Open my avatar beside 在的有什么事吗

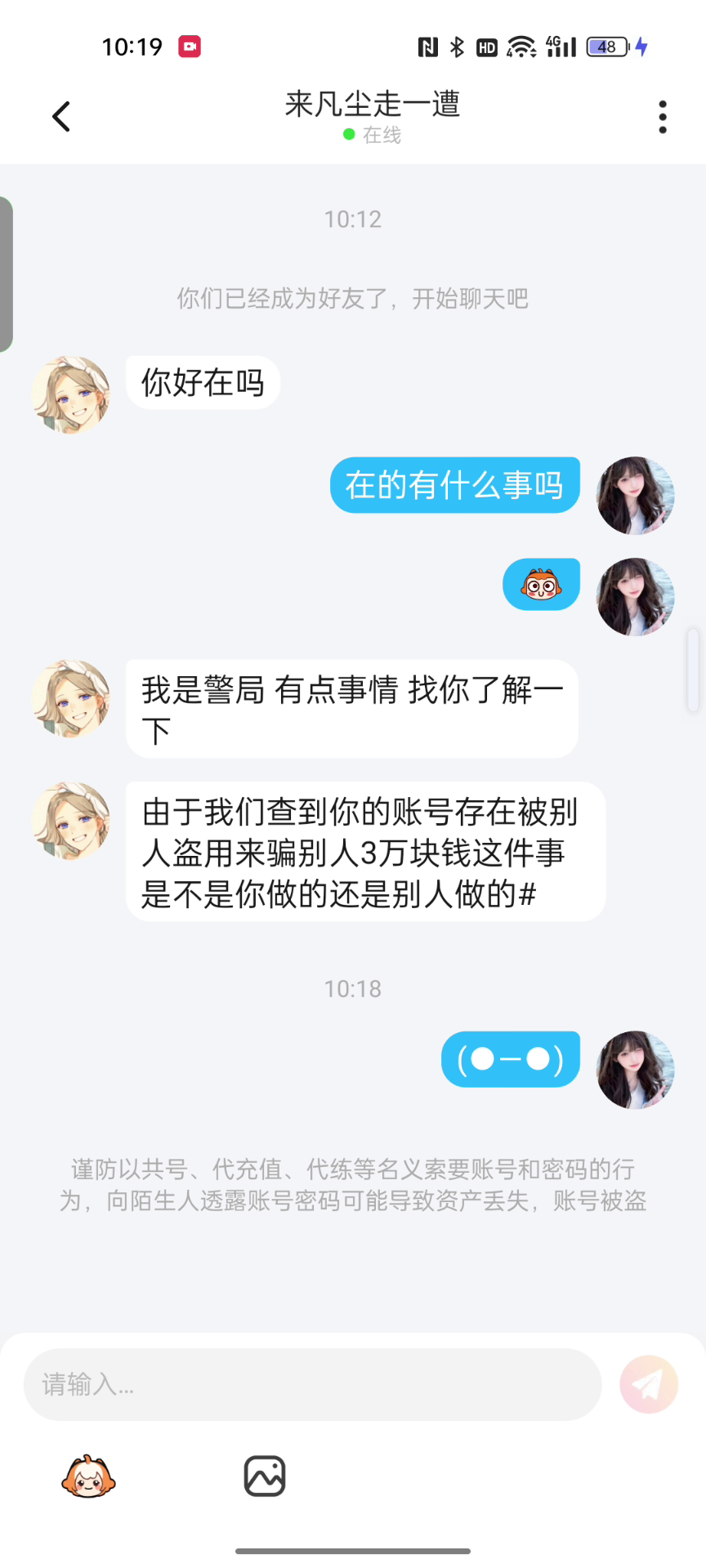pyautogui.click(x=635, y=496)
